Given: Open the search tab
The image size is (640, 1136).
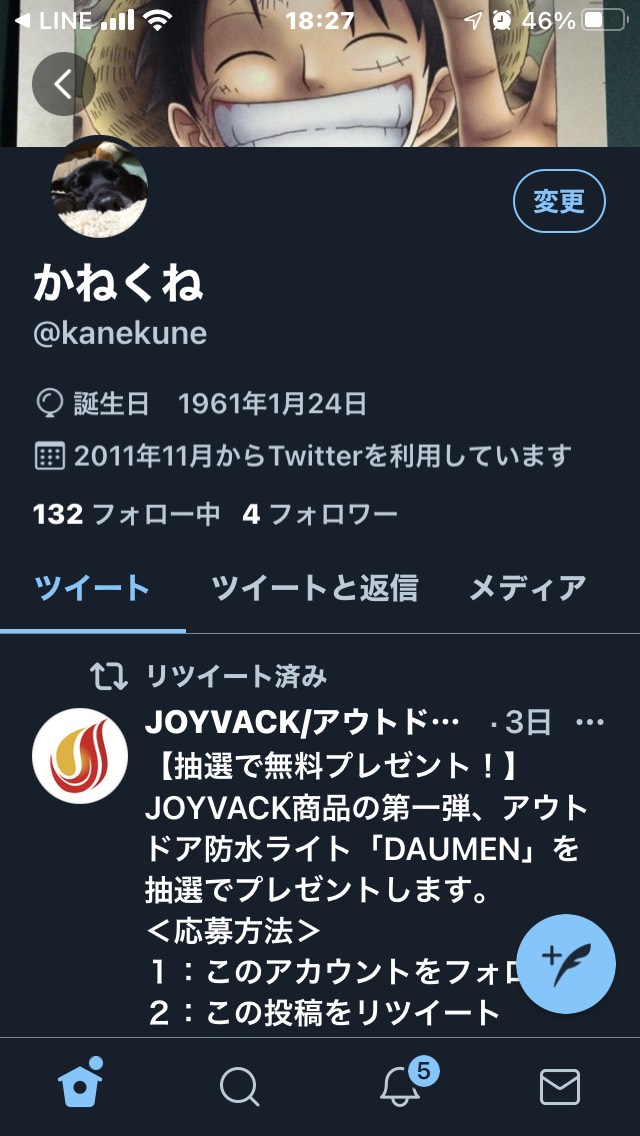Looking at the screenshot, I should pyautogui.click(x=240, y=1087).
